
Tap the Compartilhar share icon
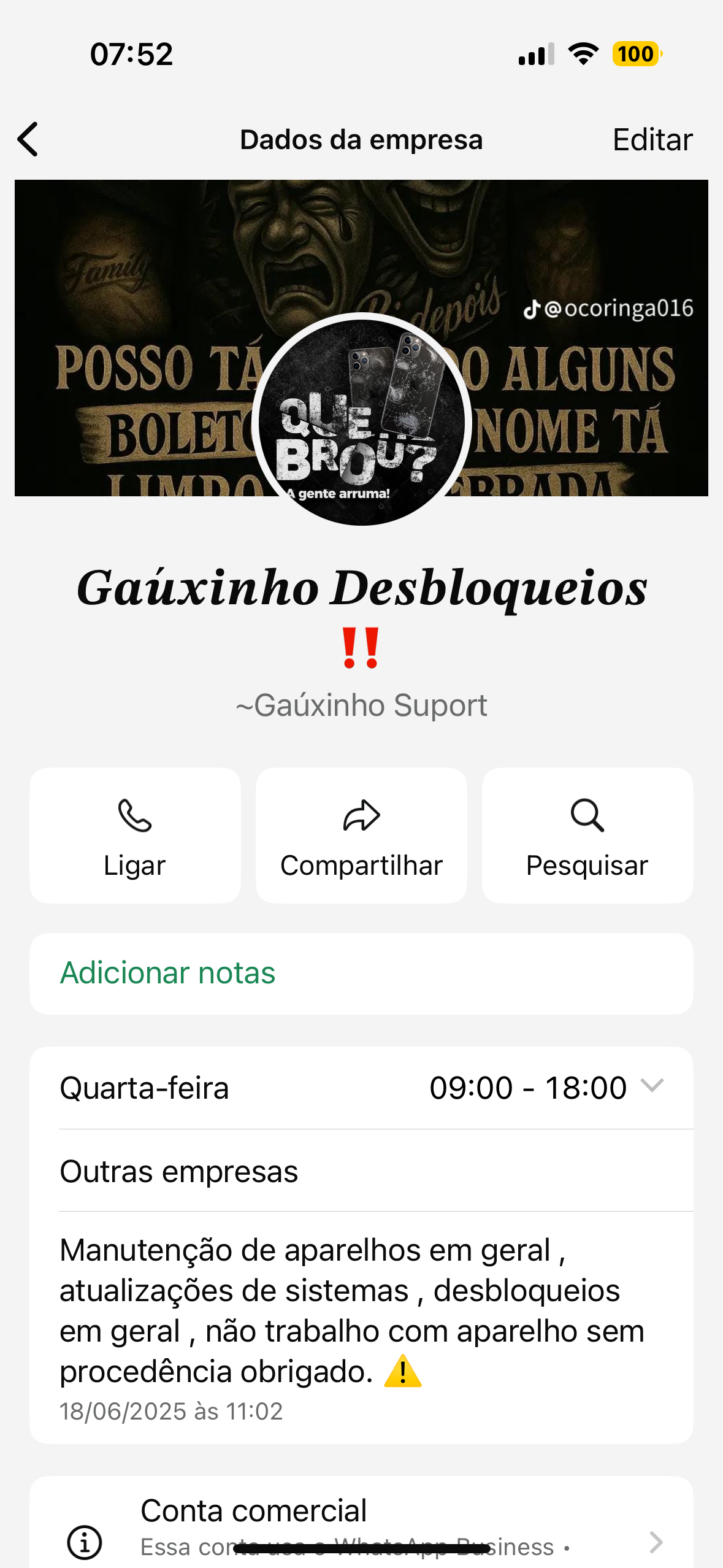pos(361,815)
